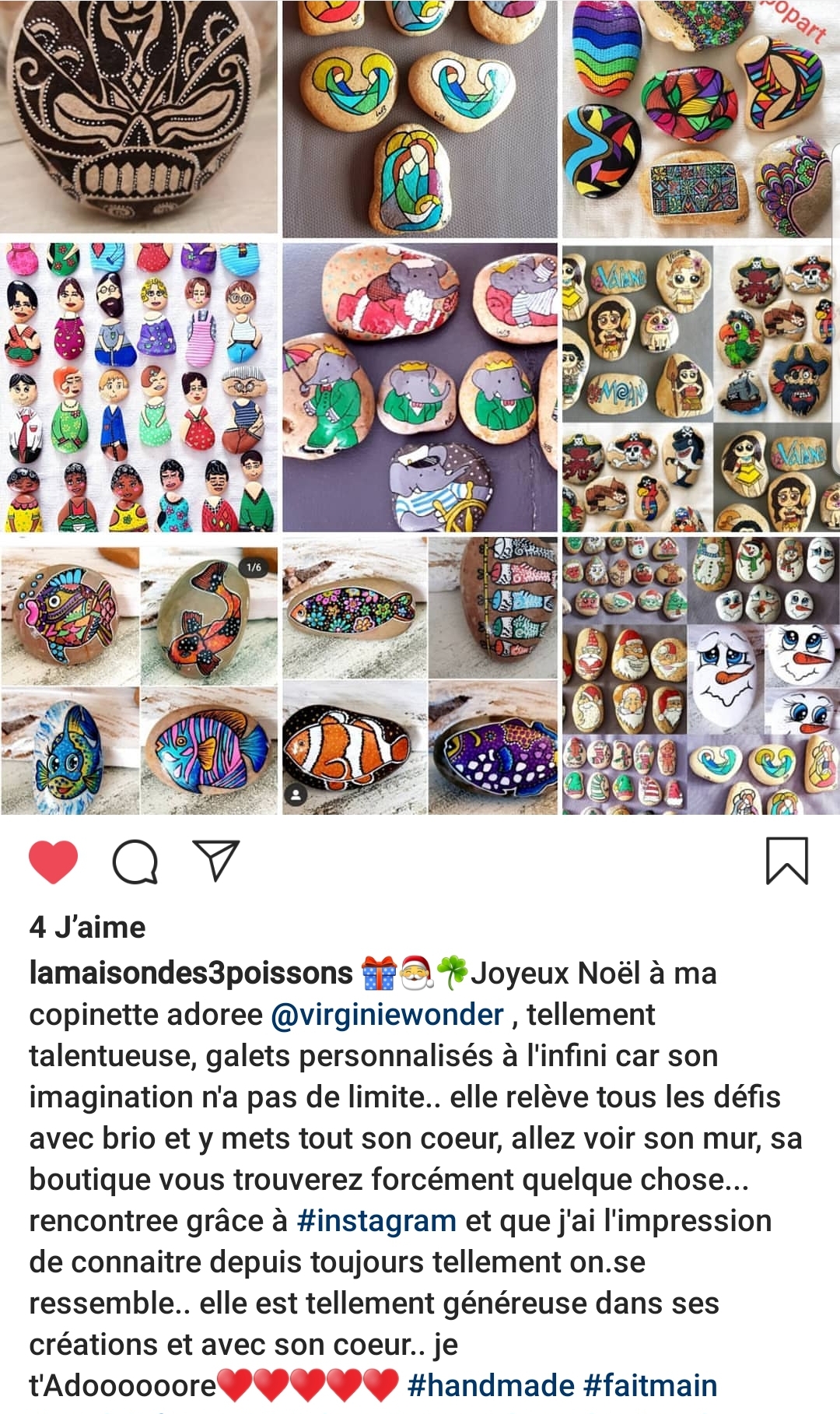This screenshot has height=1414, width=840.
Task: Unlike the post via the red heart
Action: pyautogui.click(x=53, y=861)
